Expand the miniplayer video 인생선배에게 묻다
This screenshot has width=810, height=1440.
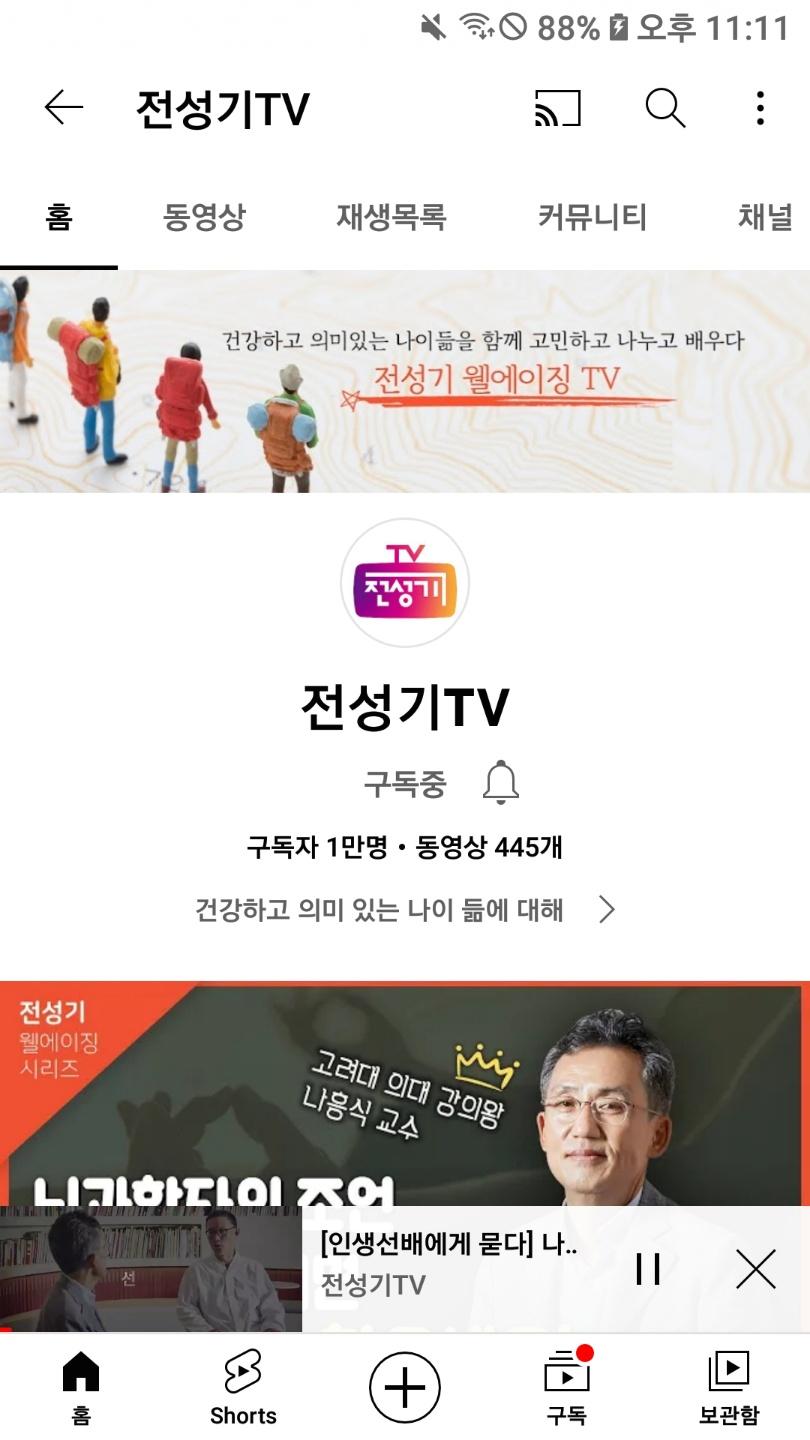coord(448,1266)
